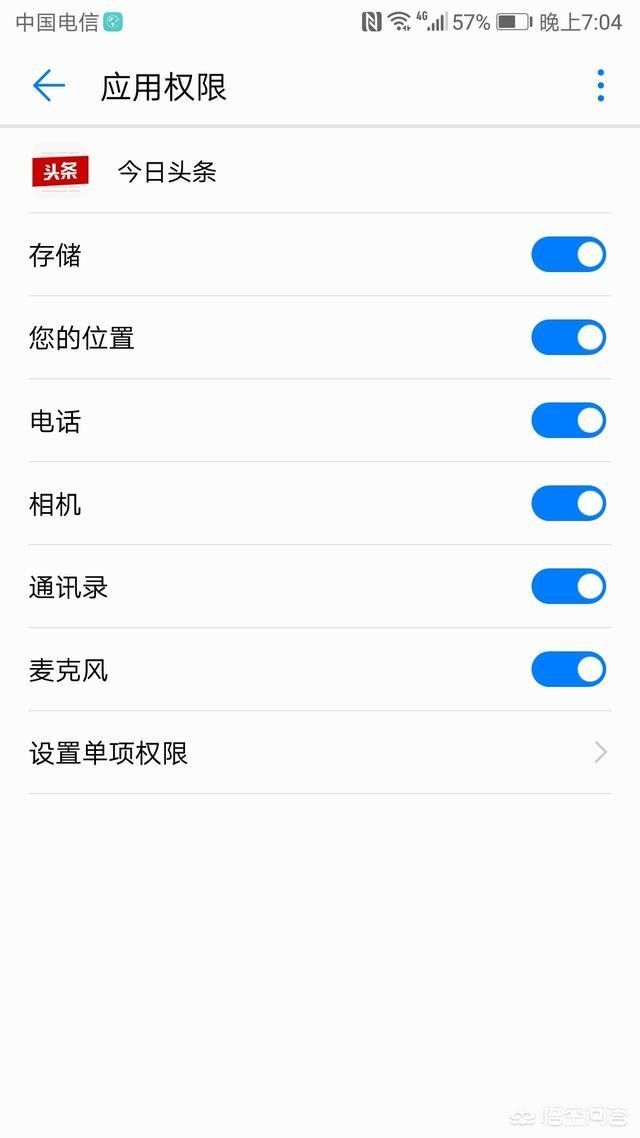The image size is (640, 1138).
Task: Go back using the arrow icon
Action: coord(48,86)
